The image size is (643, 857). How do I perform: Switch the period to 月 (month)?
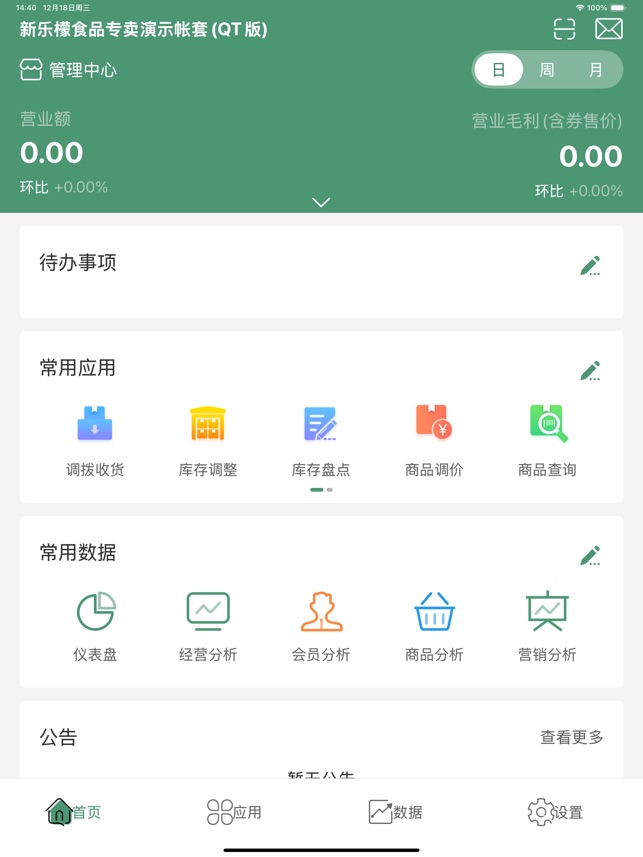(x=596, y=70)
